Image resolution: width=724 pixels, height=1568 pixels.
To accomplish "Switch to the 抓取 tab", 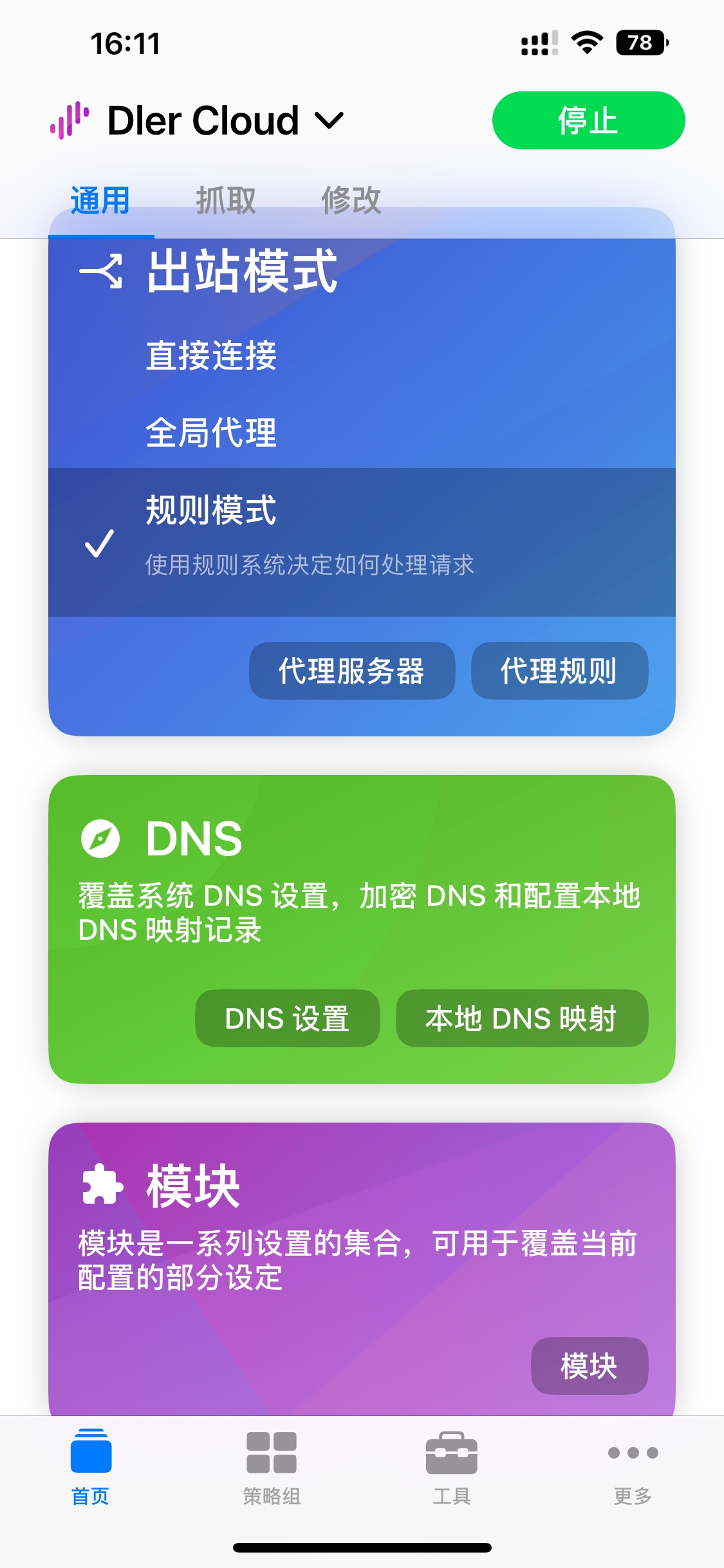I will pyautogui.click(x=226, y=201).
